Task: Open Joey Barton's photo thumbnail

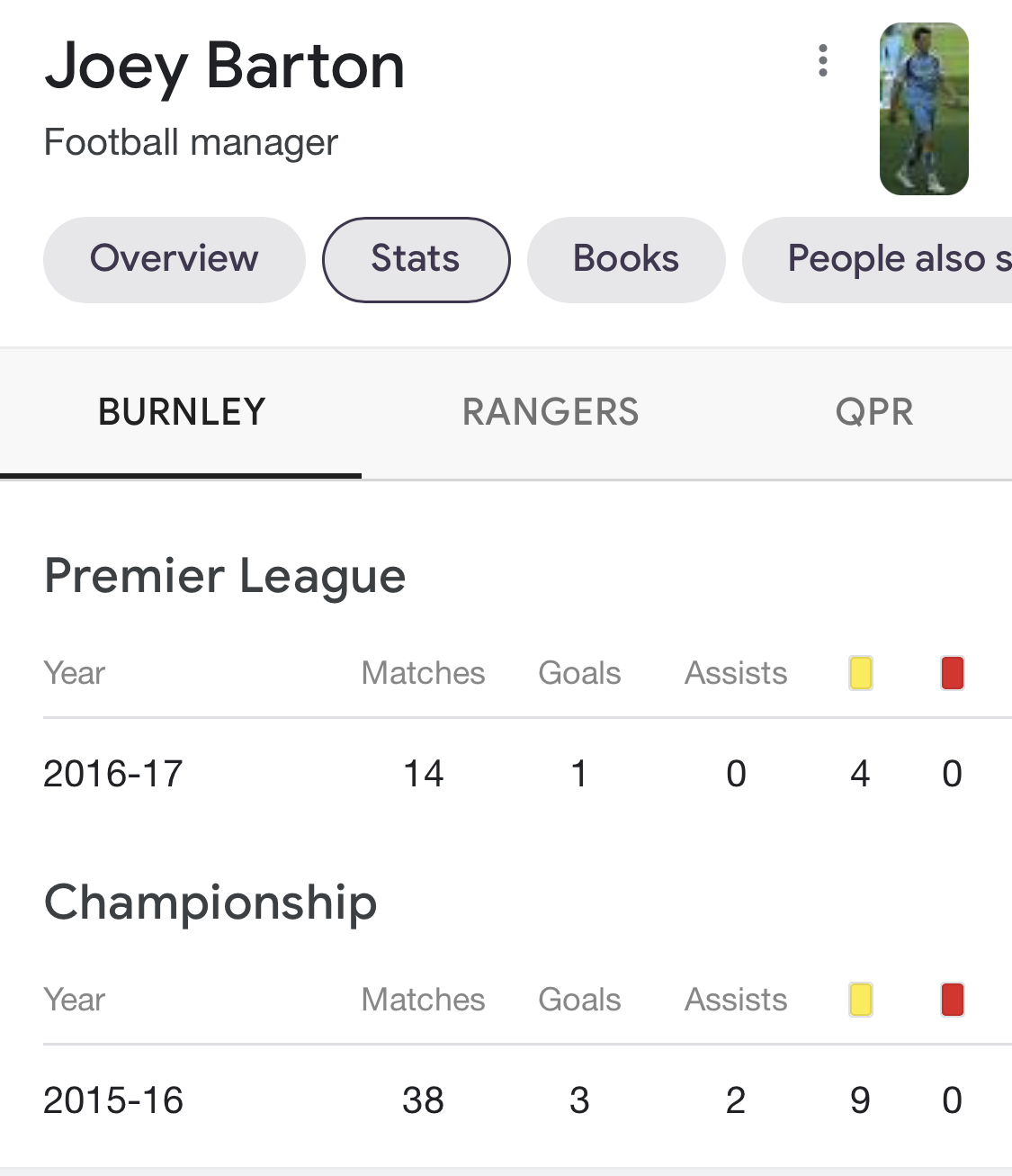Action: click(x=923, y=109)
